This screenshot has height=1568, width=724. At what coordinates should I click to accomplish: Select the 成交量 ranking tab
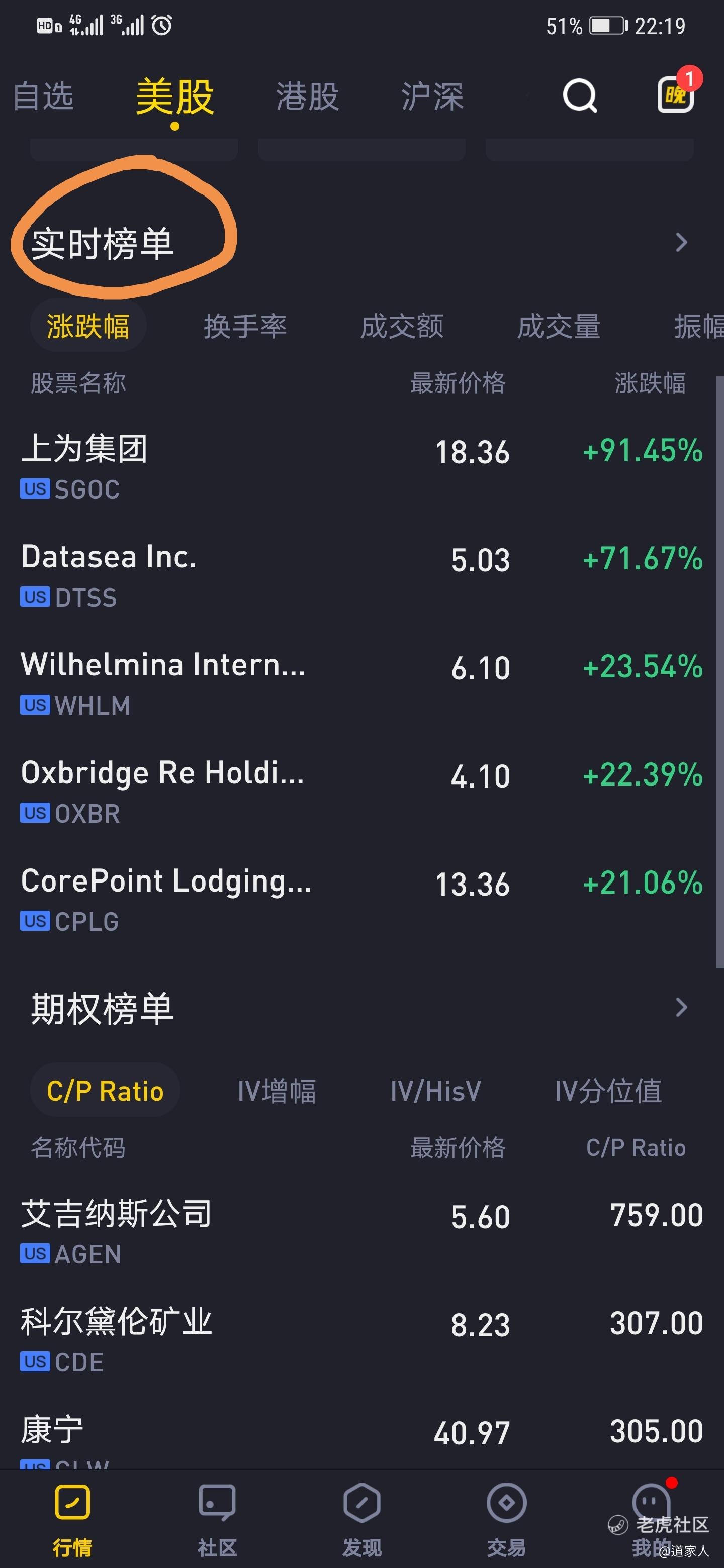(x=559, y=326)
